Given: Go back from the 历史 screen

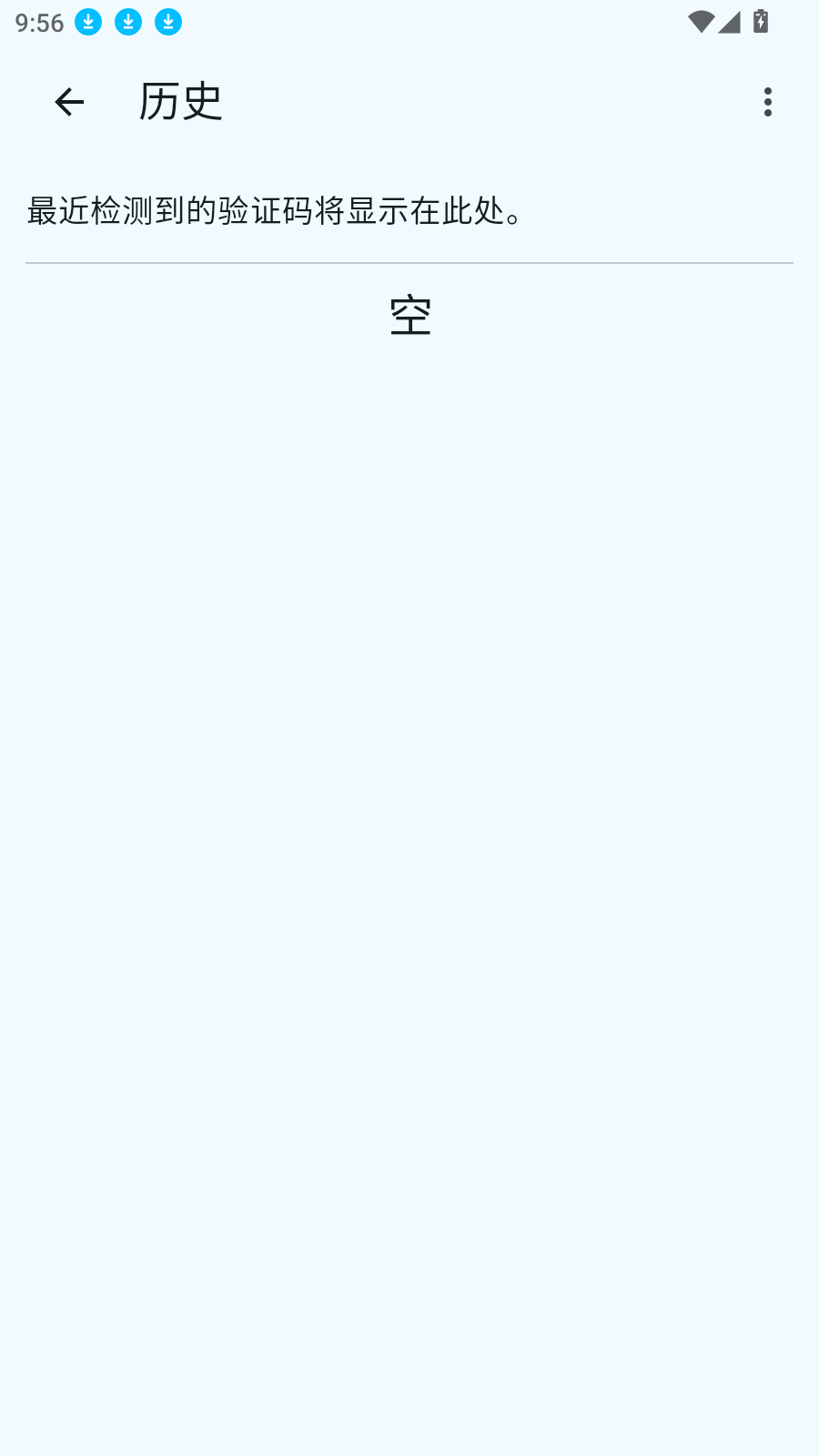Looking at the screenshot, I should pos(69,102).
